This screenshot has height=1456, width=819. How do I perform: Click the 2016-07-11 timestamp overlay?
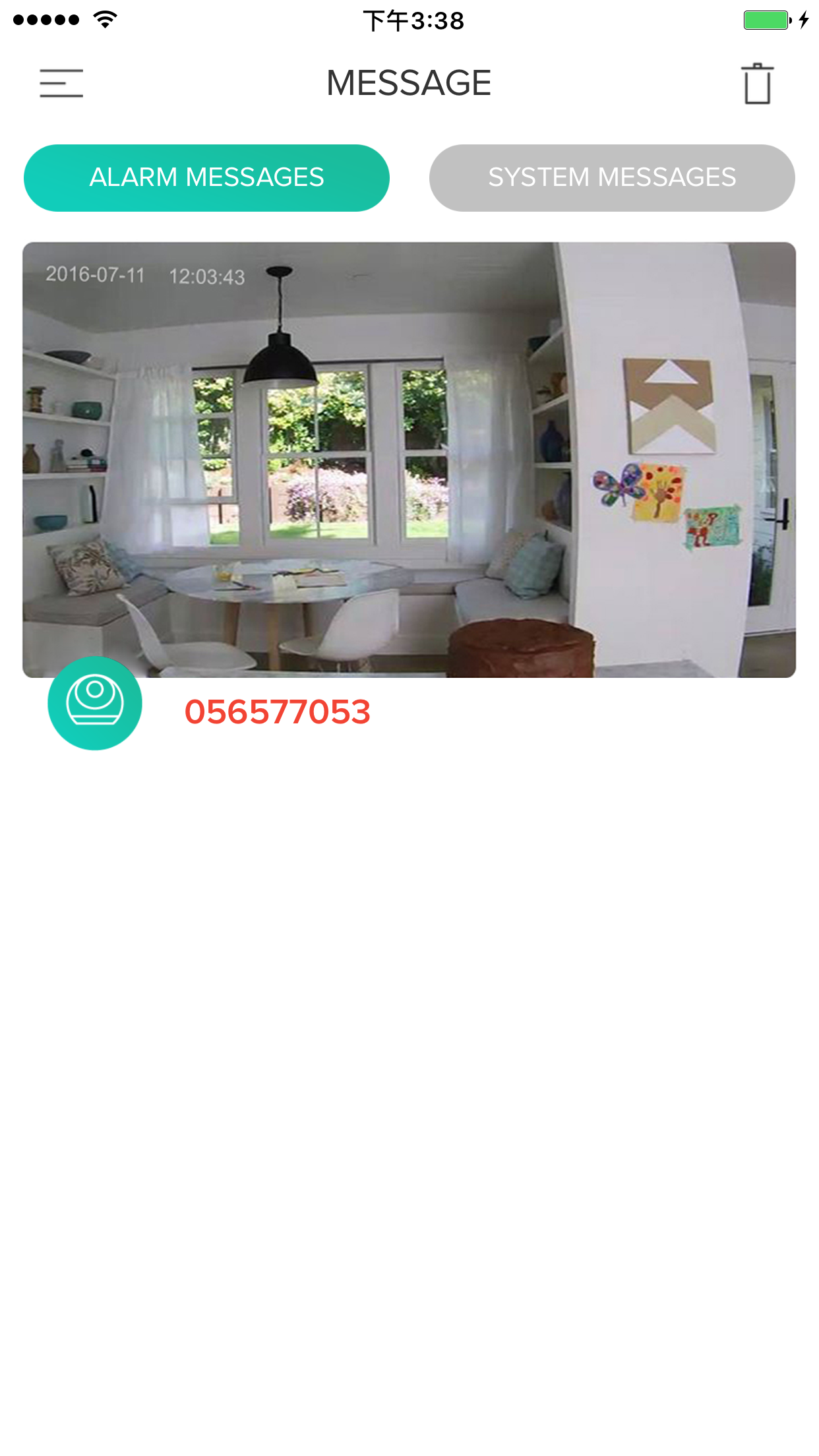[96, 274]
